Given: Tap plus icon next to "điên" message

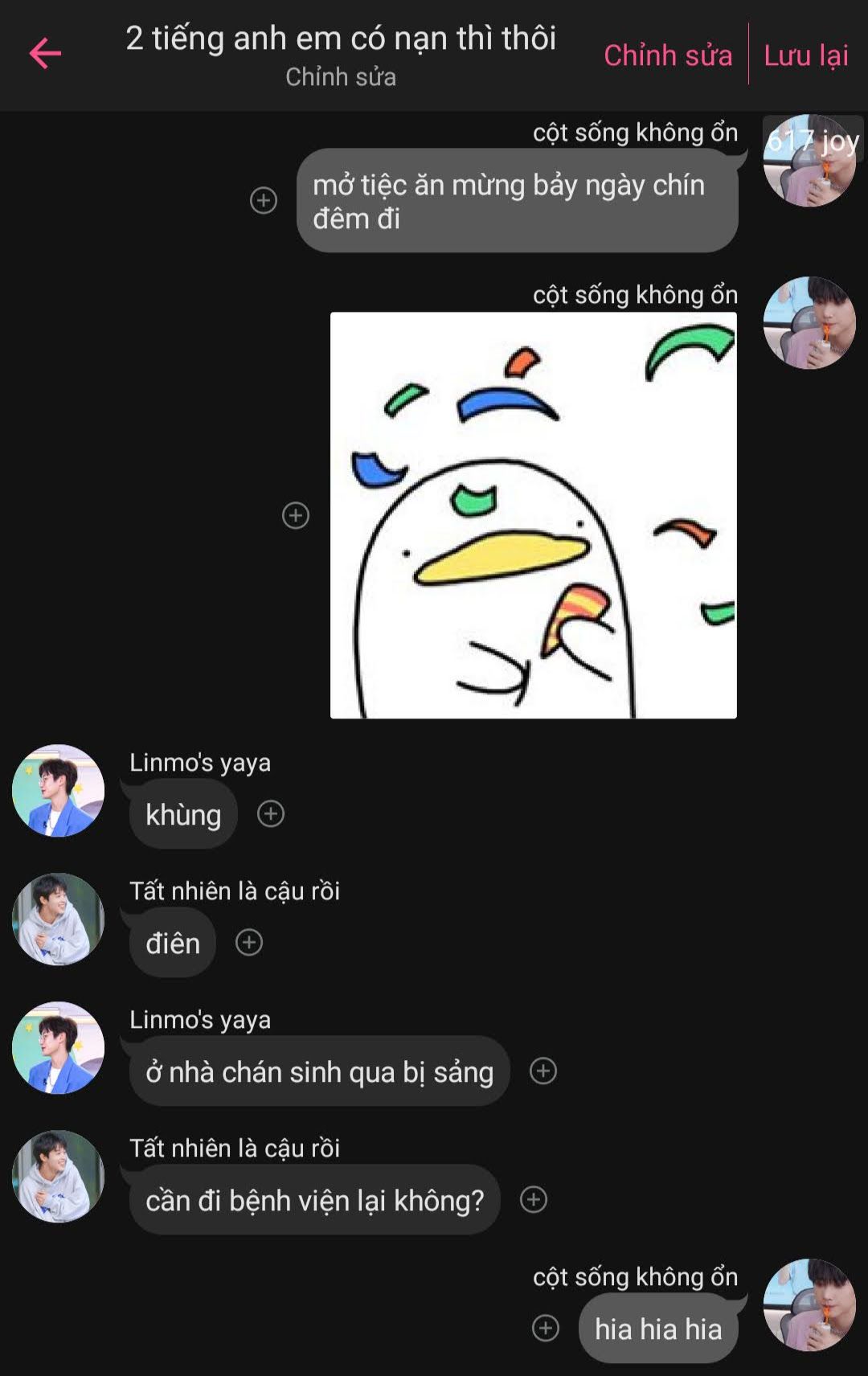Looking at the screenshot, I should point(249,942).
